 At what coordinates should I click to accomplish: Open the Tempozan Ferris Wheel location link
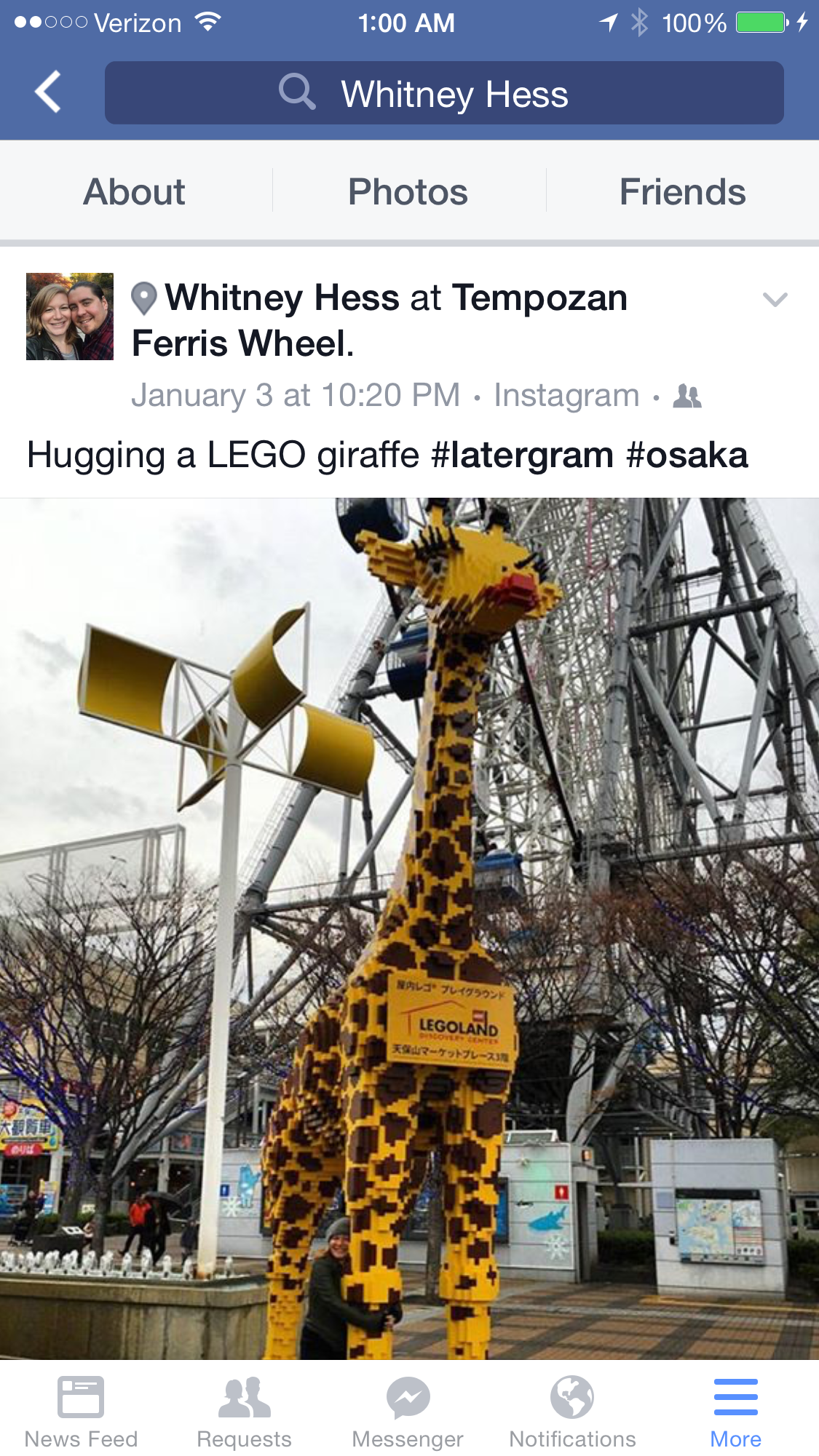[539, 298]
